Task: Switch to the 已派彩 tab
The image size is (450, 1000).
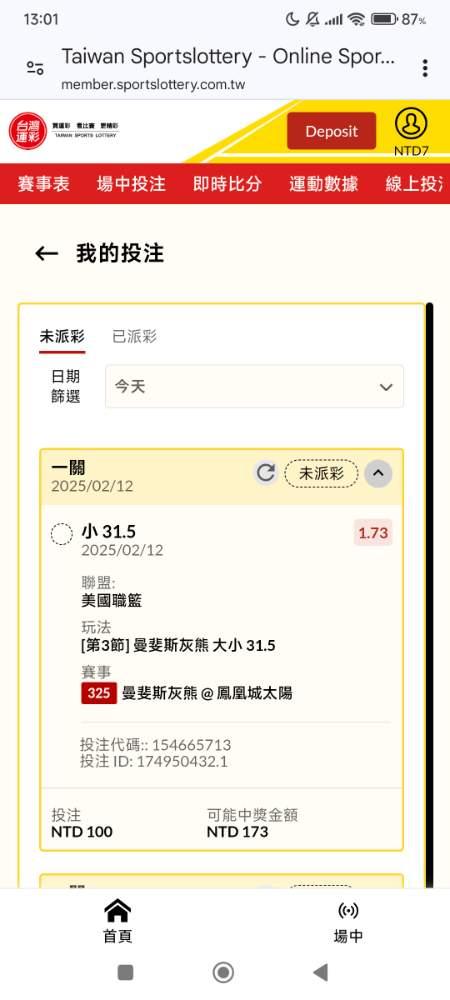Action: coord(134,337)
